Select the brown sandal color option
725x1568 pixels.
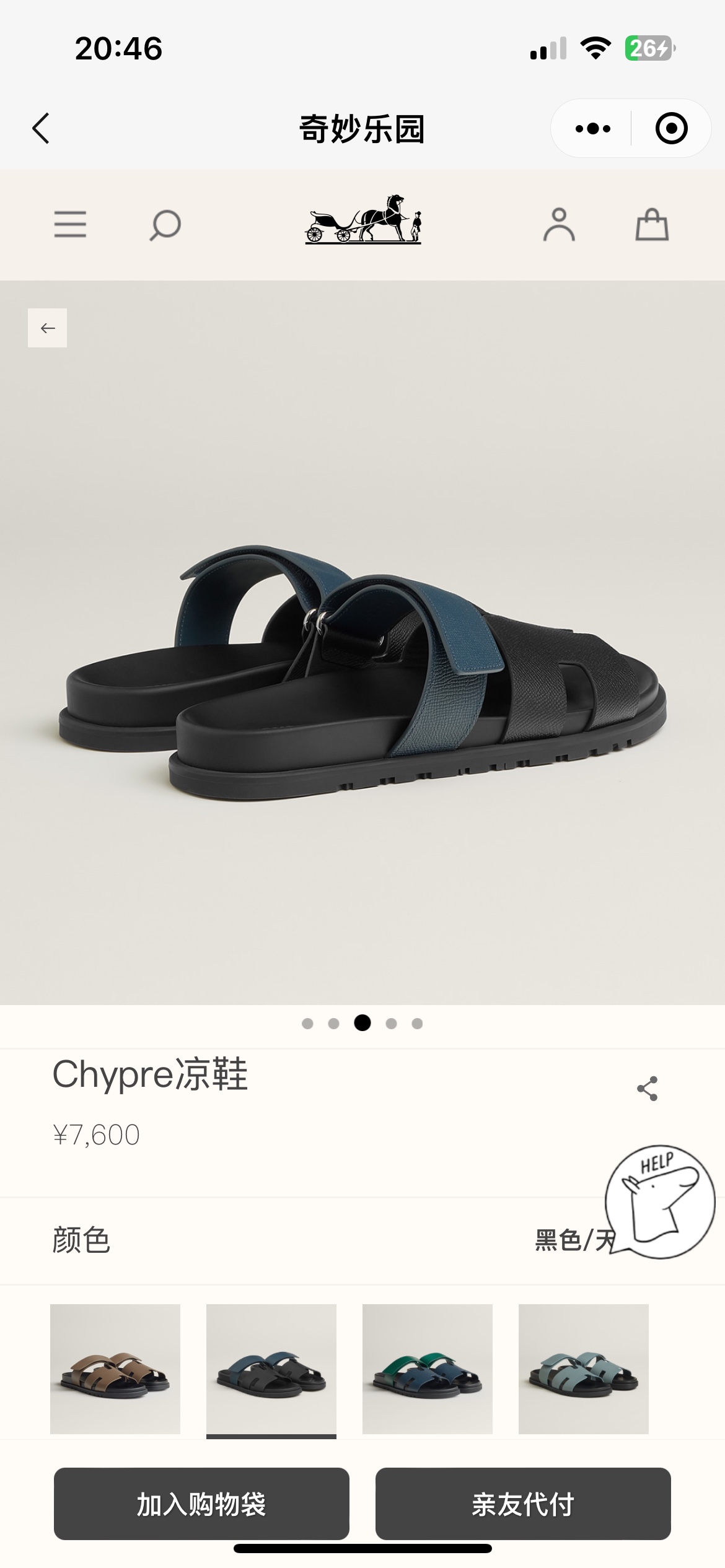tap(115, 1369)
